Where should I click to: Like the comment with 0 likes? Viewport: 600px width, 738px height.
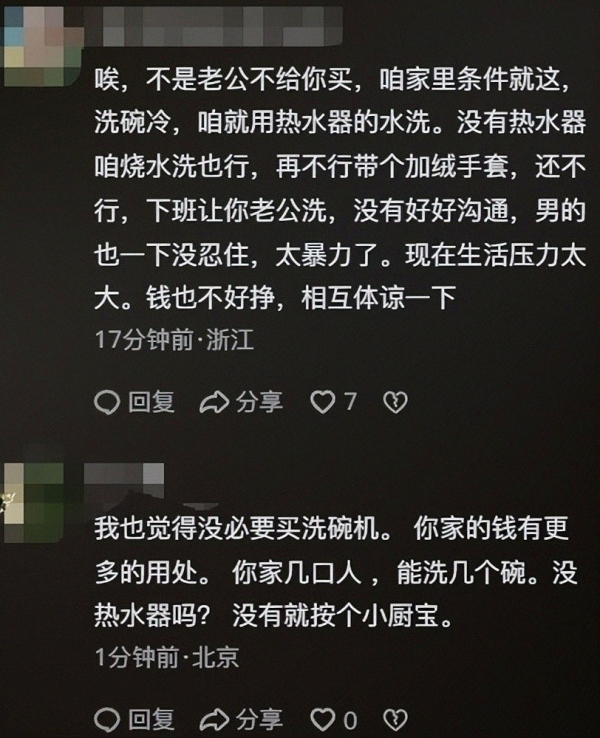tap(323, 718)
